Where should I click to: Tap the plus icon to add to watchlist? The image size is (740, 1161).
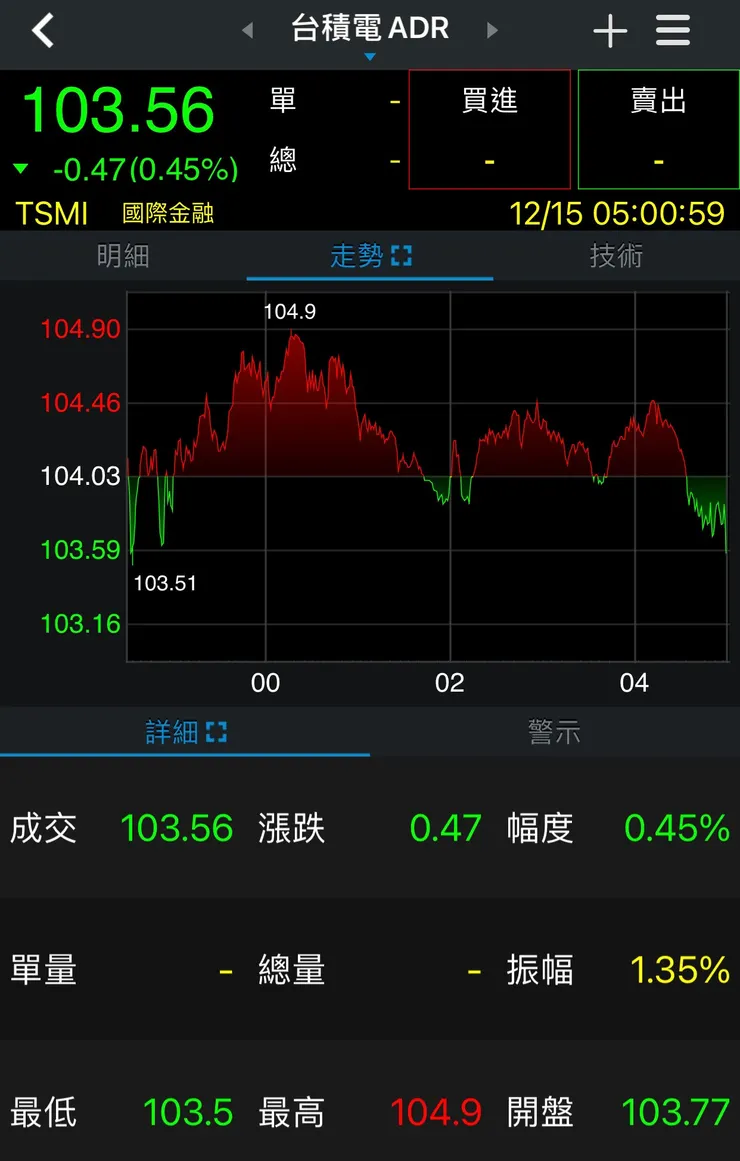click(609, 31)
